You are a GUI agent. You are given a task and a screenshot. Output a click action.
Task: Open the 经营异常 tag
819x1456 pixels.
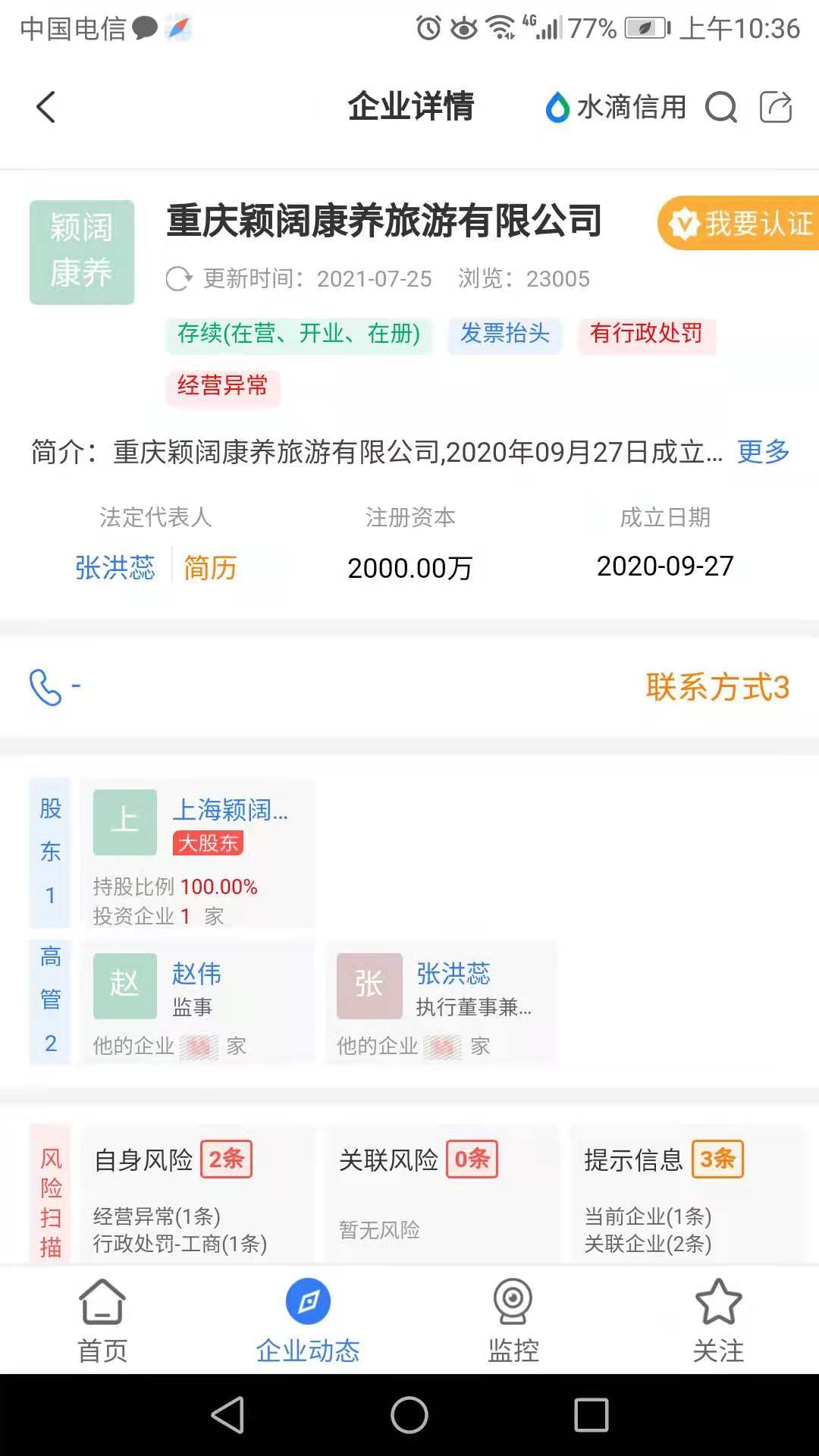(223, 386)
